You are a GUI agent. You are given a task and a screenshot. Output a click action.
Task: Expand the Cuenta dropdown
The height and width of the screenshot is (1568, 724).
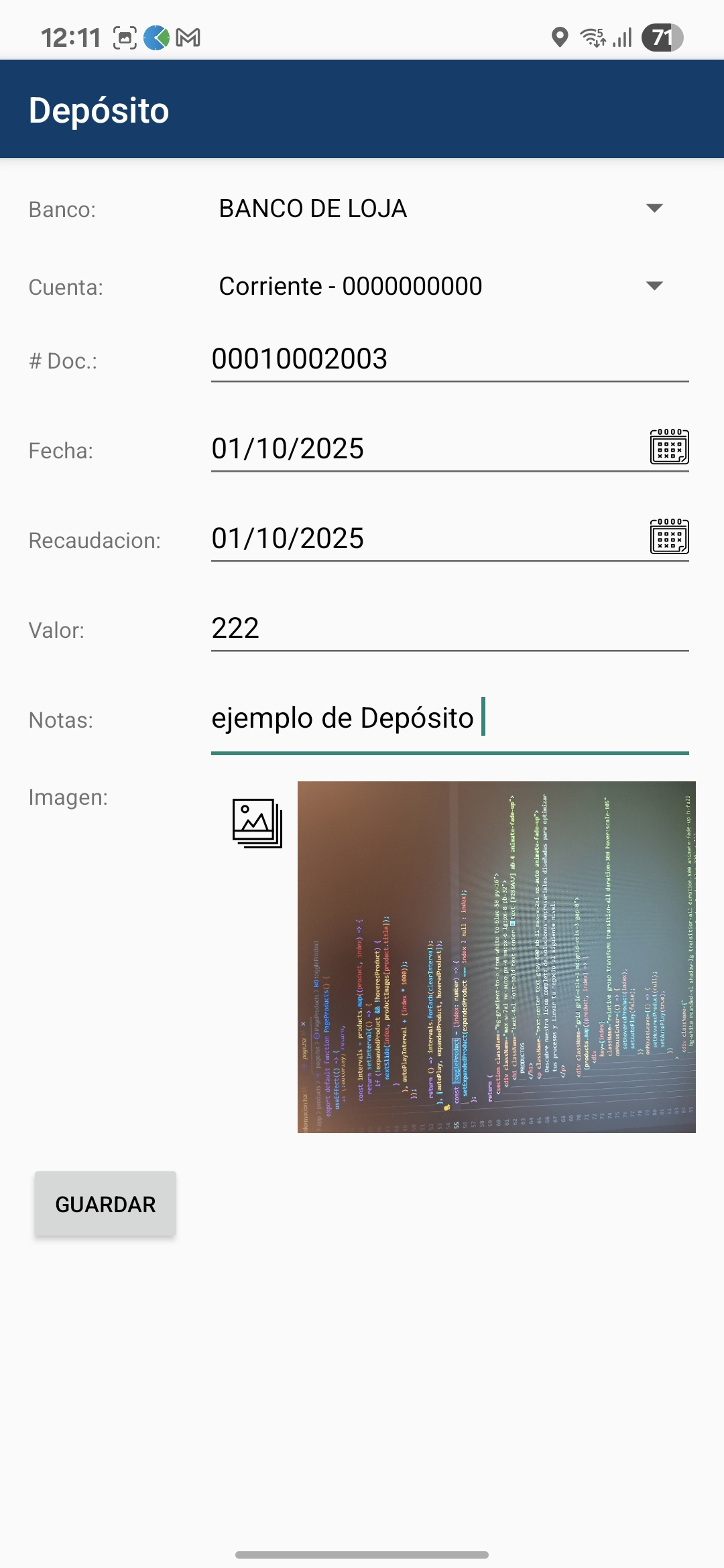pos(439,287)
